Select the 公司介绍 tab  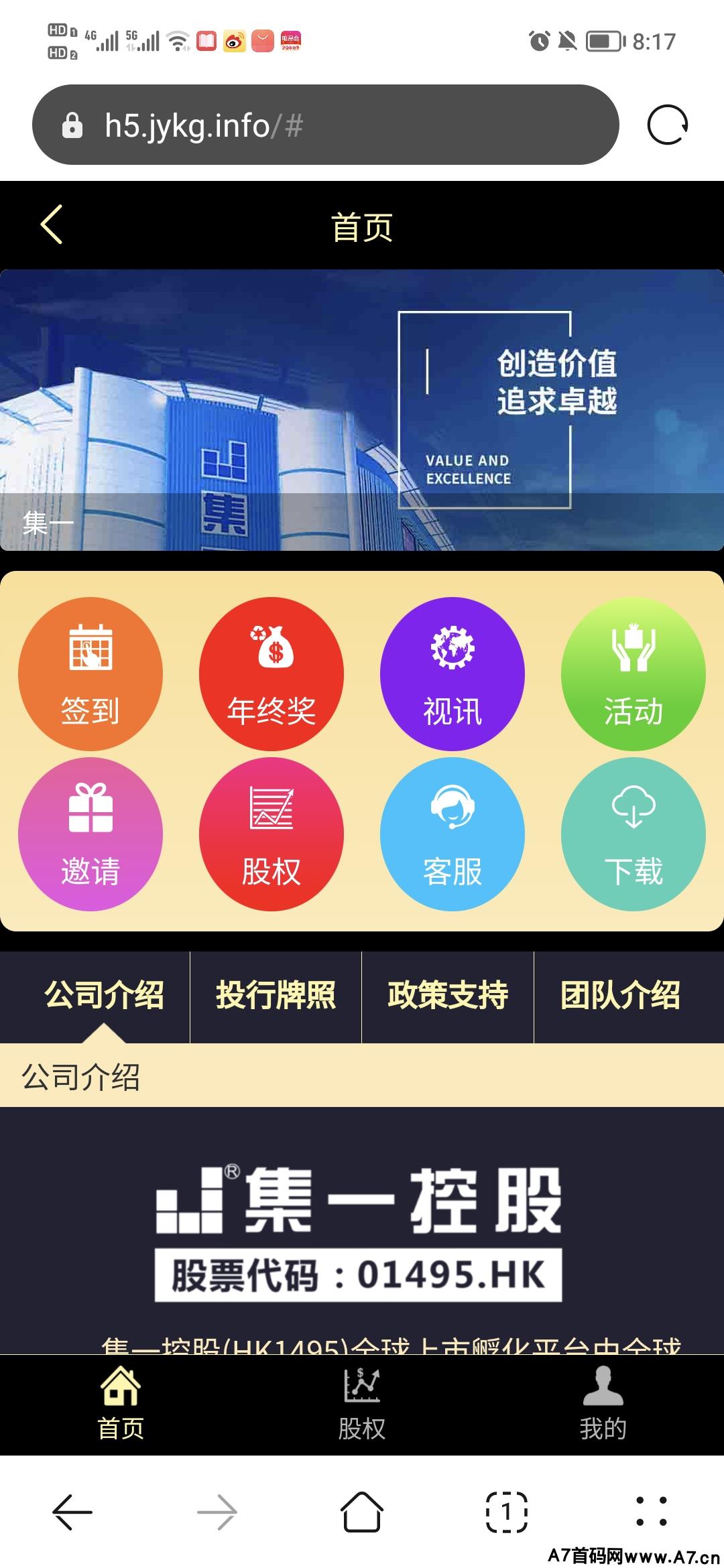104,996
